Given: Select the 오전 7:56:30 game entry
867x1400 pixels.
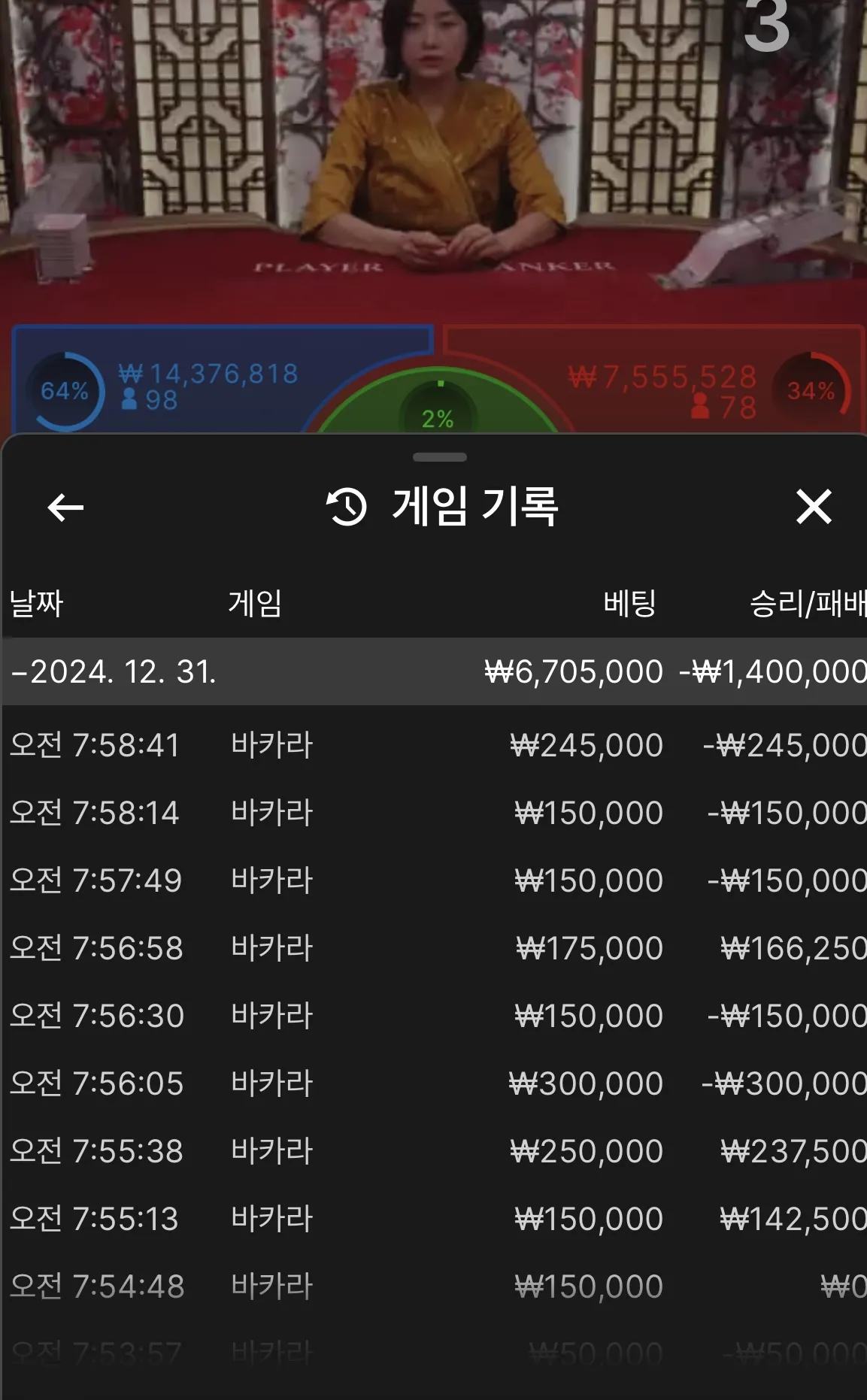Looking at the screenshot, I should point(433,1016).
